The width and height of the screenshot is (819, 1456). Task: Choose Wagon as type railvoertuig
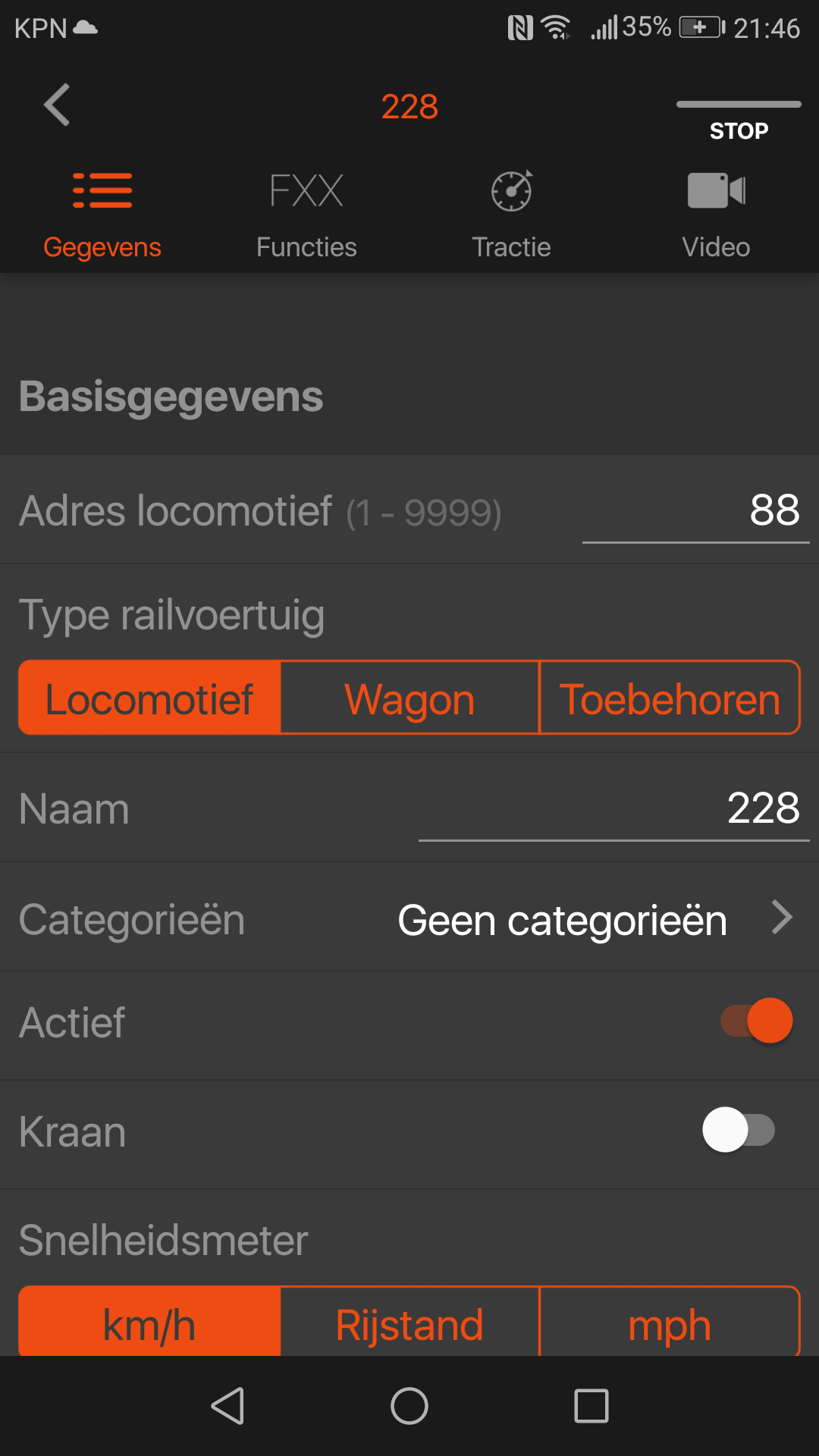[x=409, y=698]
